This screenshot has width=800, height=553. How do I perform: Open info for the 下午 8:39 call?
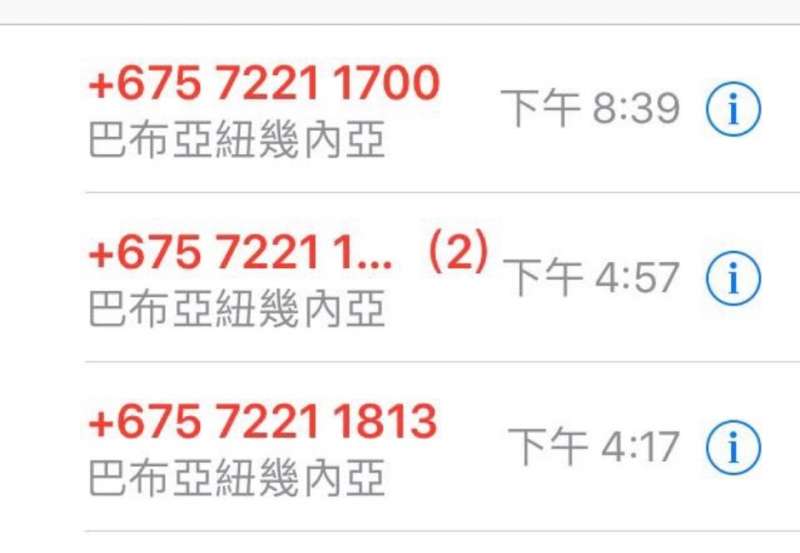point(733,108)
